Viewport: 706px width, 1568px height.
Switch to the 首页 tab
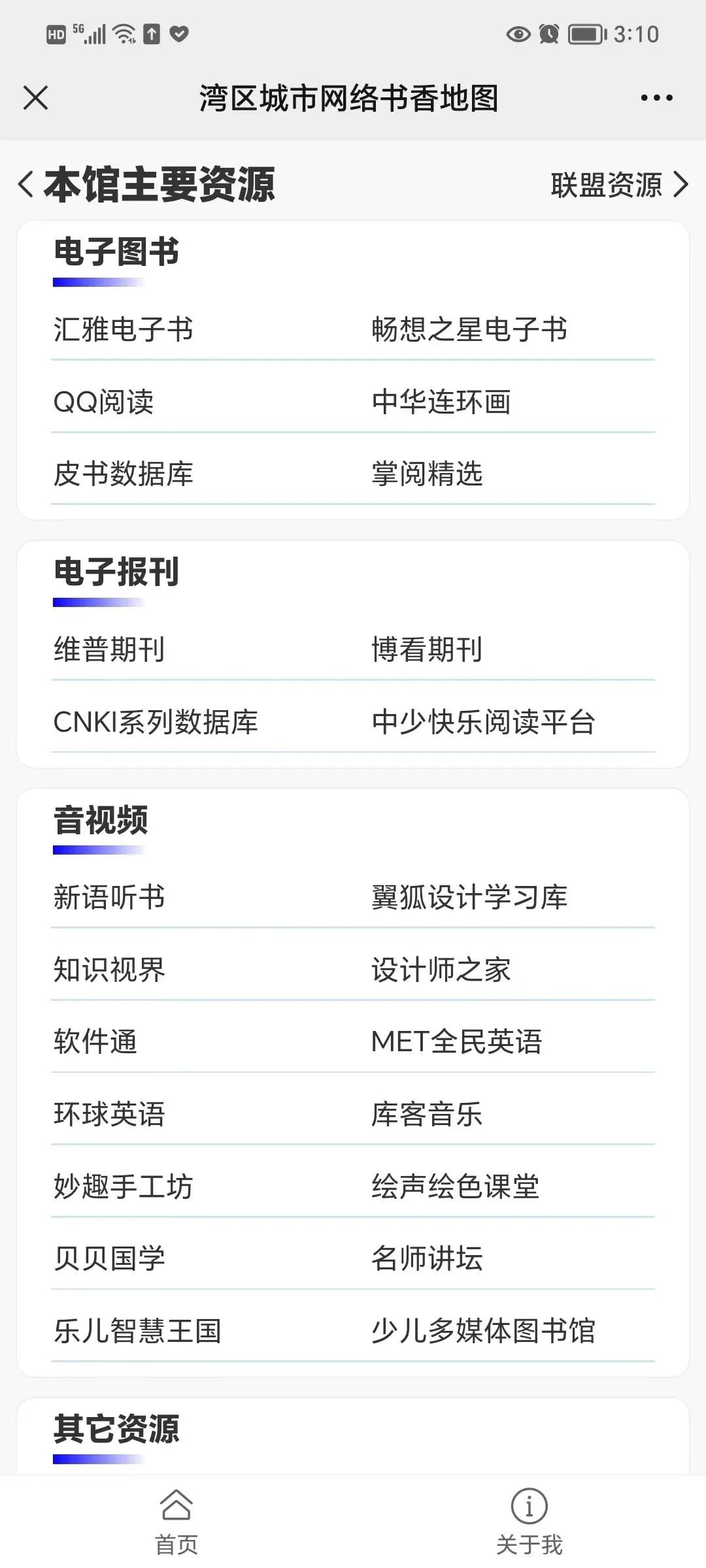point(176,1522)
